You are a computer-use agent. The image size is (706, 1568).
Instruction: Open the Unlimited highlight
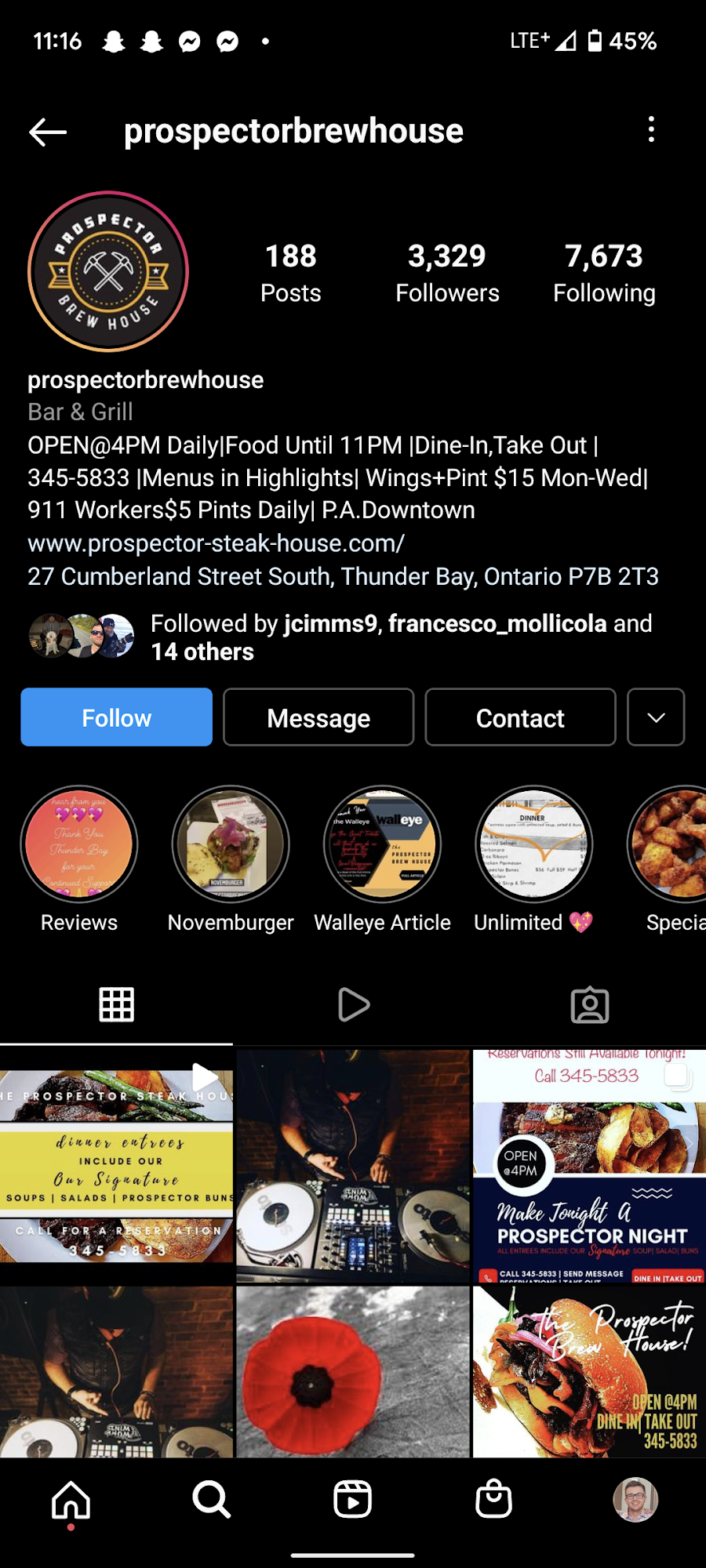533,859
